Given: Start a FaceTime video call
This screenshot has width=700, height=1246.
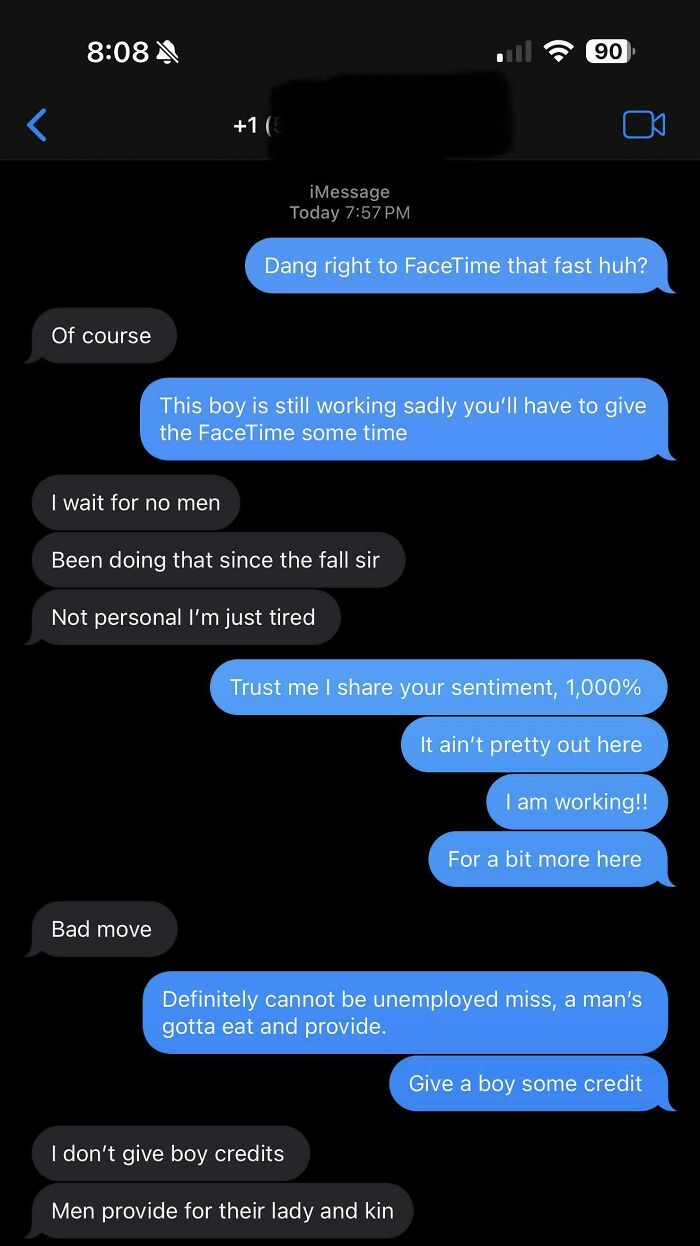Looking at the screenshot, I should tap(643, 124).
